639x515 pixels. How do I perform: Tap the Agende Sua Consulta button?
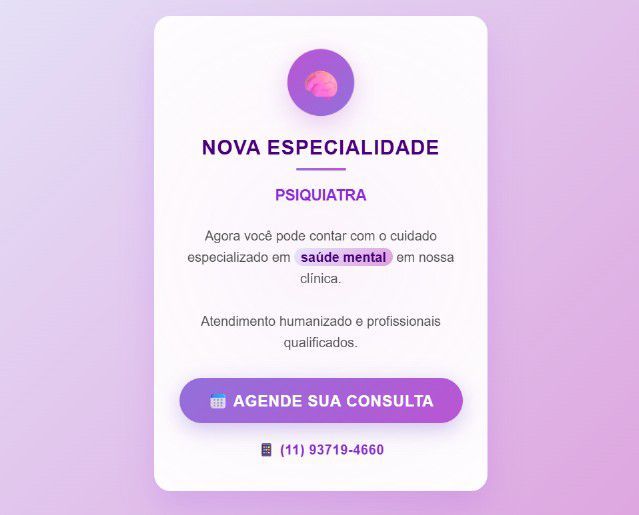click(x=321, y=401)
